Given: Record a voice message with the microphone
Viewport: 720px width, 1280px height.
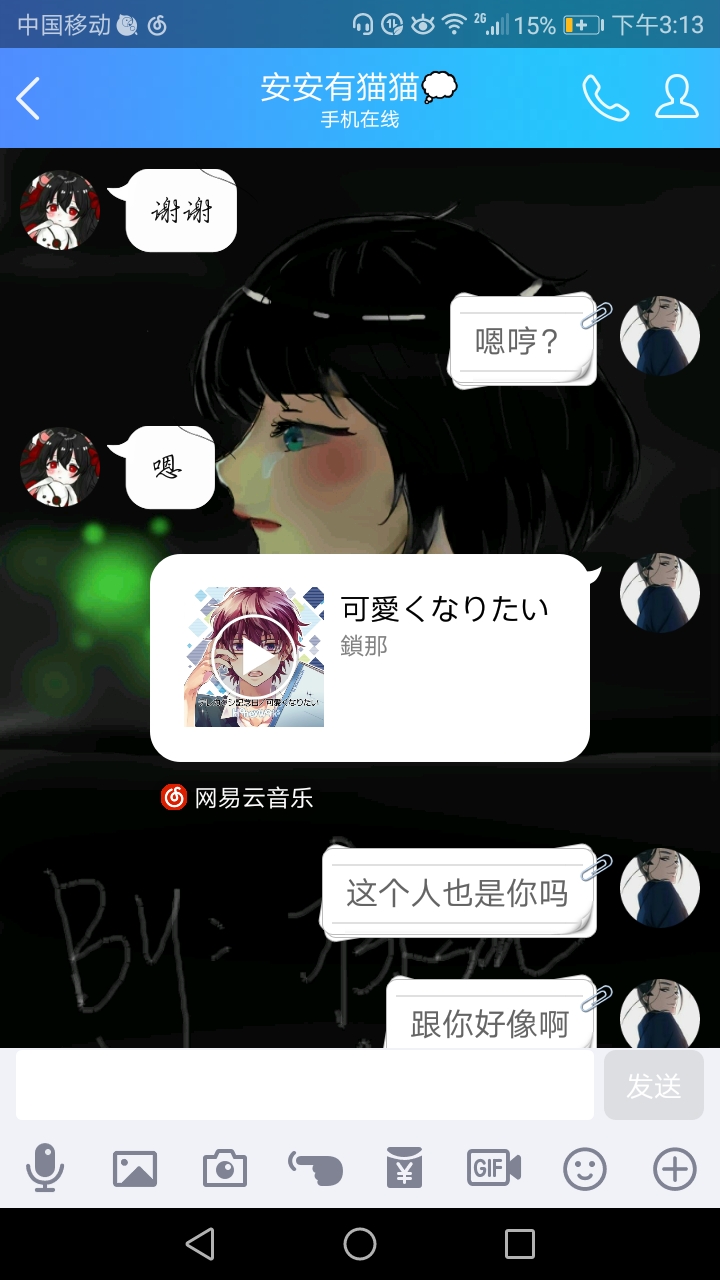Looking at the screenshot, I should (x=45, y=1168).
